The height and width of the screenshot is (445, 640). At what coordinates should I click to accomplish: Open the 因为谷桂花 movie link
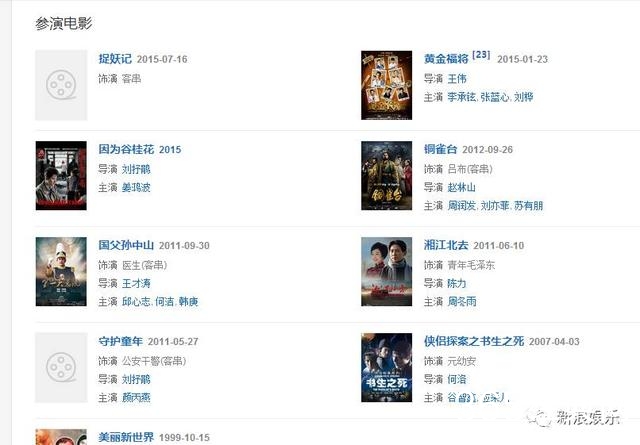126,150
